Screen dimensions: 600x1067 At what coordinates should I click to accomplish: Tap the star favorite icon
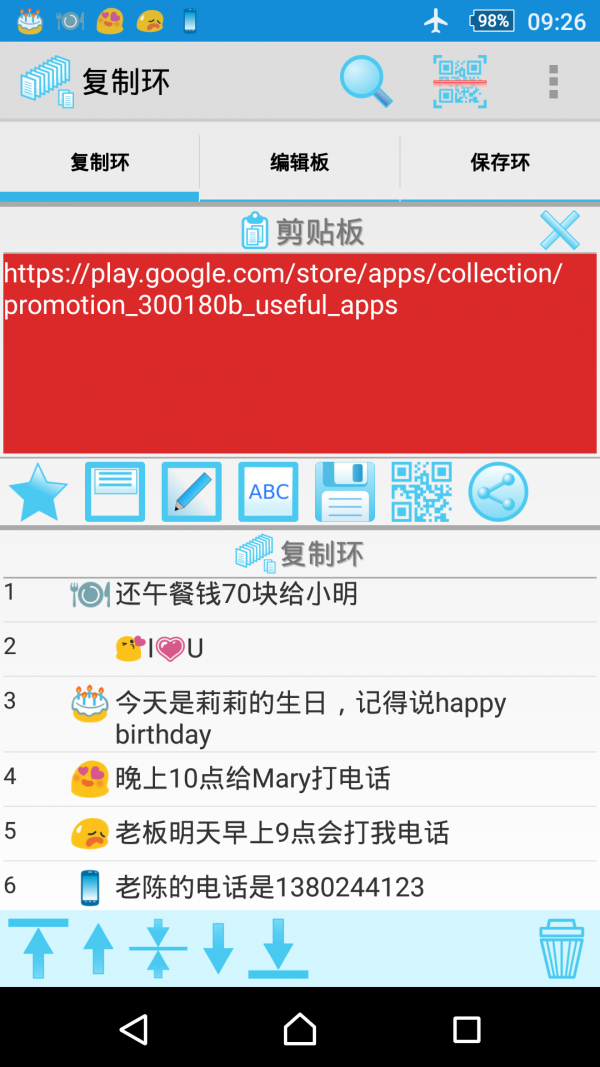coord(38,492)
